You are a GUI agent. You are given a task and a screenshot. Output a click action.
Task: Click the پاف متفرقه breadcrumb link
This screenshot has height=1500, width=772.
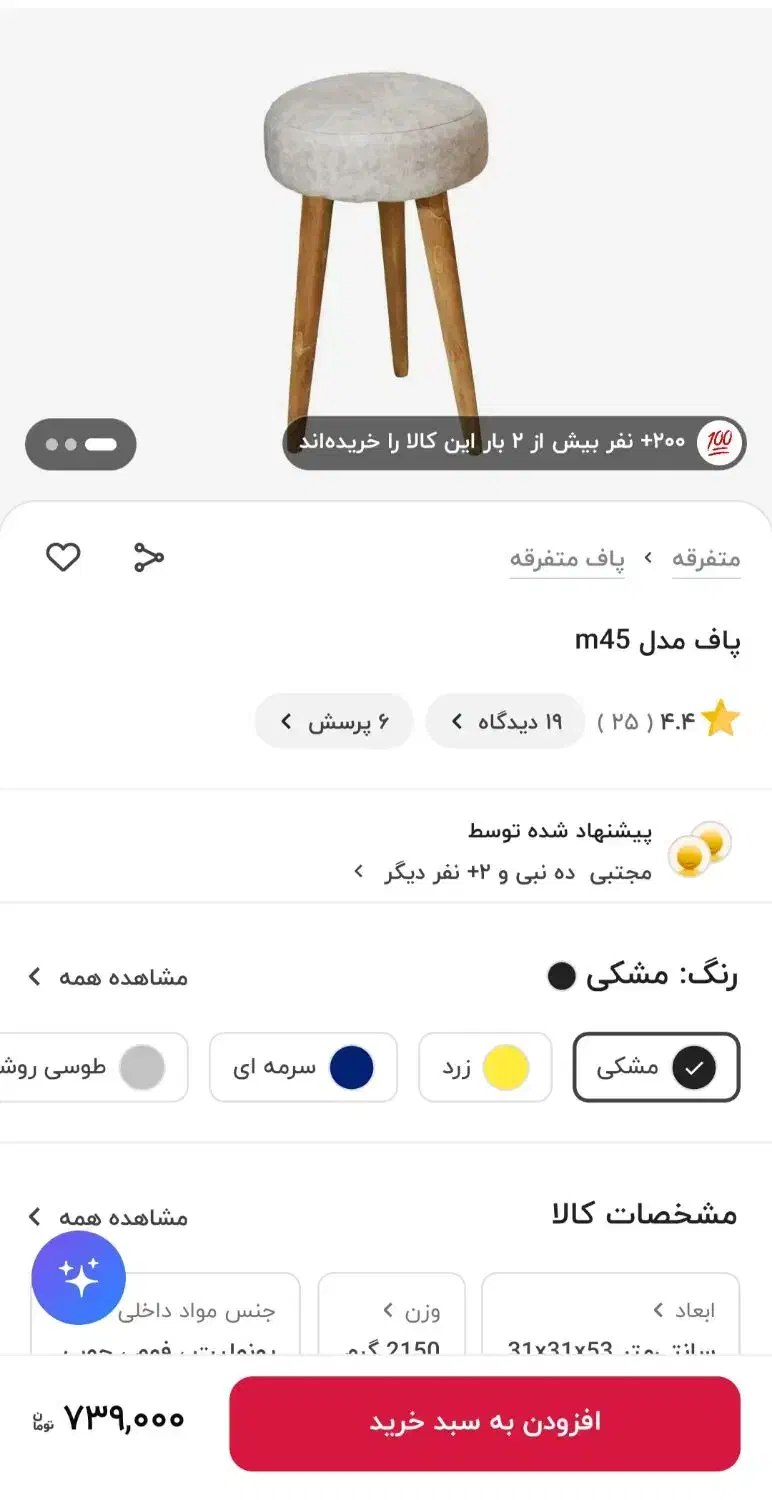coord(567,559)
